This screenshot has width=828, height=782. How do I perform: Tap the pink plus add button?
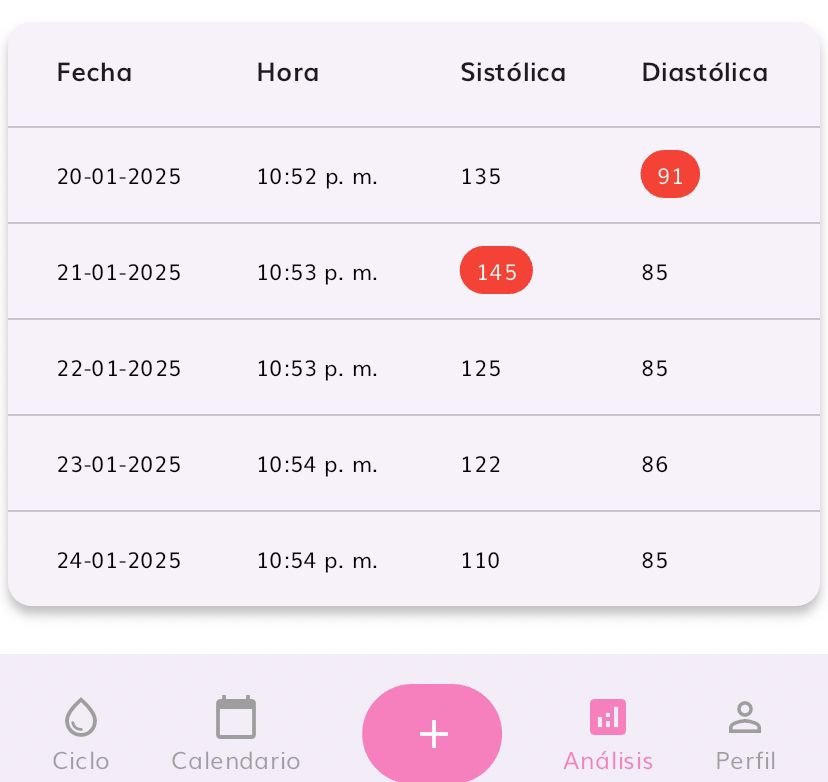tap(432, 734)
